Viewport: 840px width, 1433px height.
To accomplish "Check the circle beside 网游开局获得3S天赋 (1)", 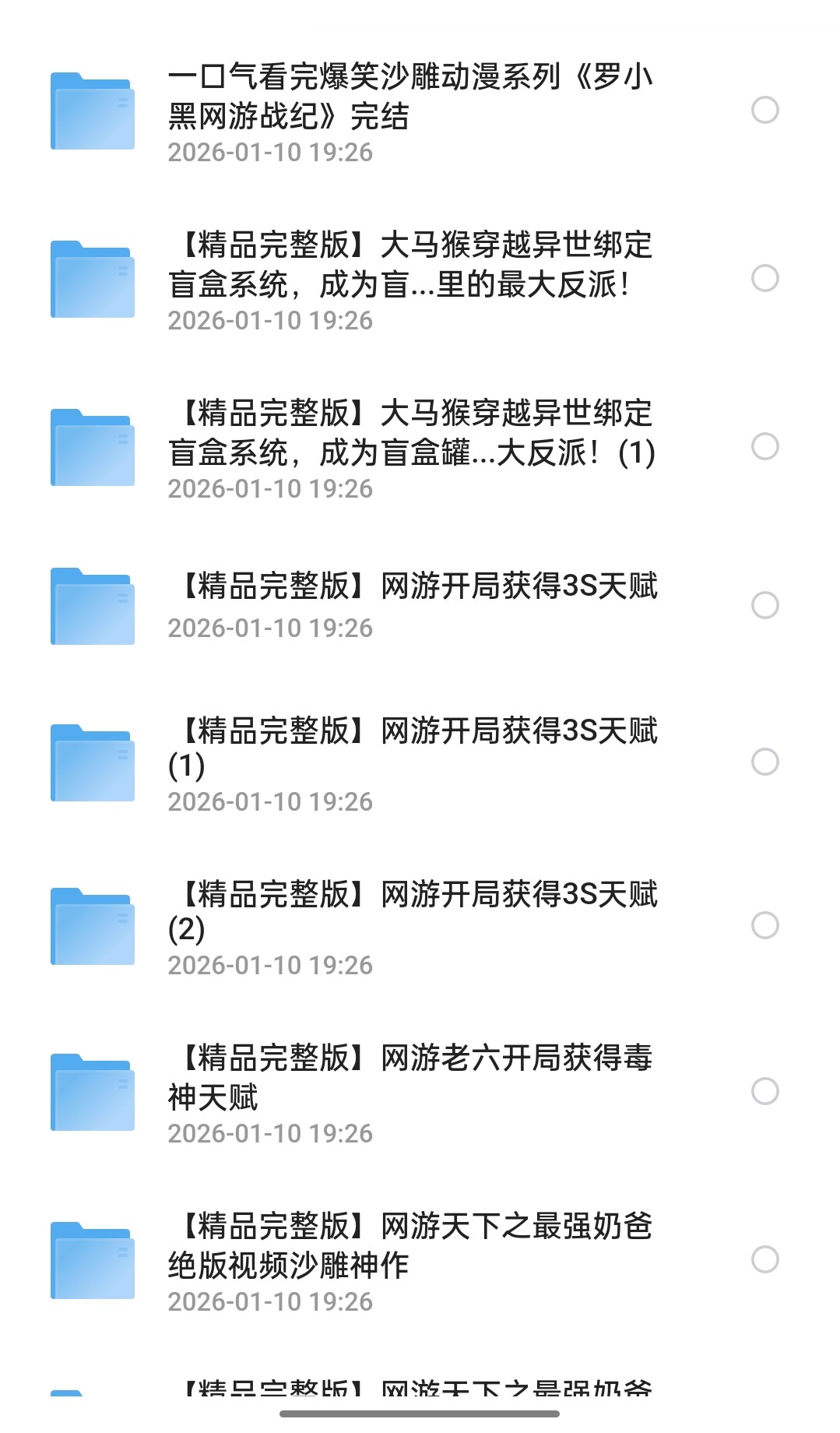I will (x=764, y=762).
